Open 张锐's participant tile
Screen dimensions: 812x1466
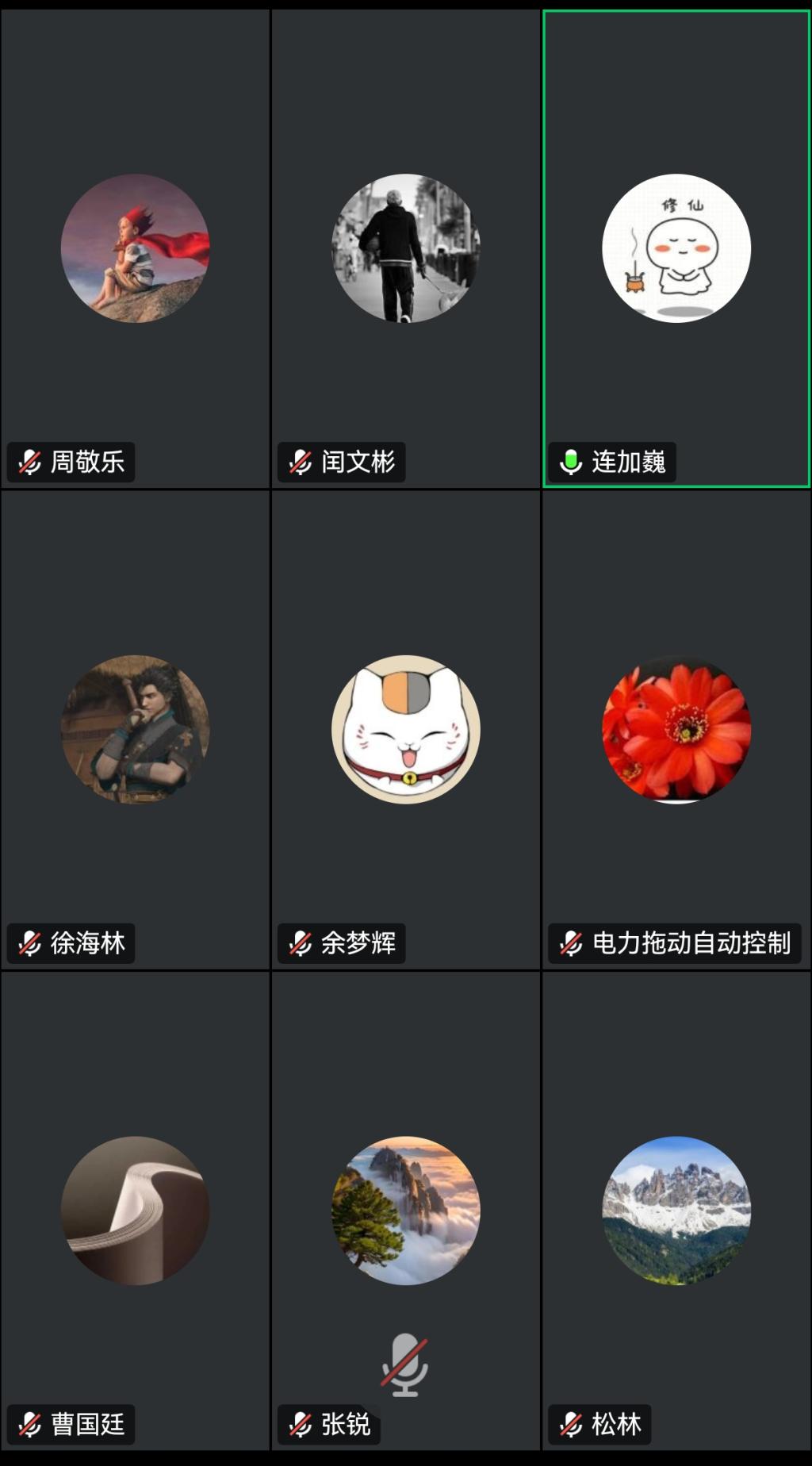coord(405,1210)
